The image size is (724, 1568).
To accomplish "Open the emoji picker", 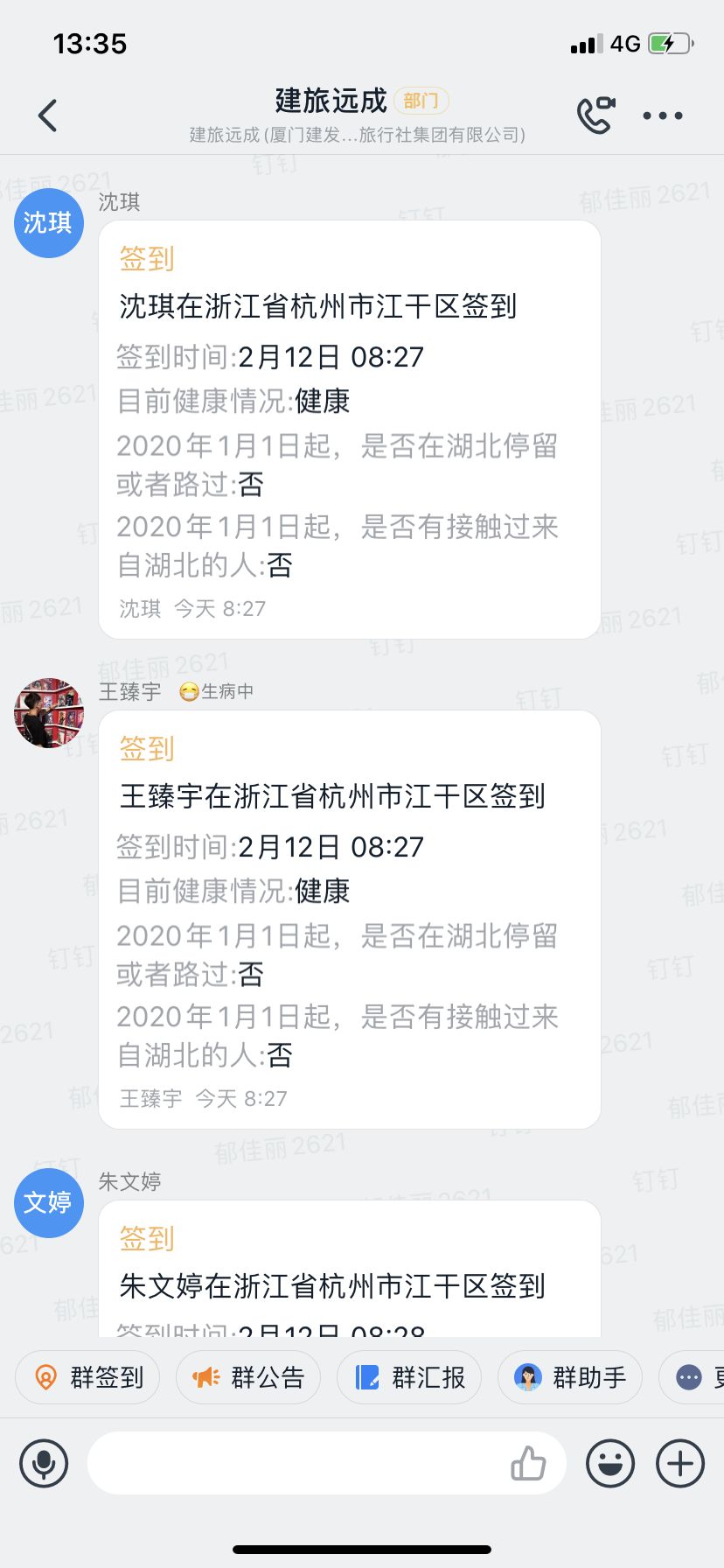I will click(609, 1463).
